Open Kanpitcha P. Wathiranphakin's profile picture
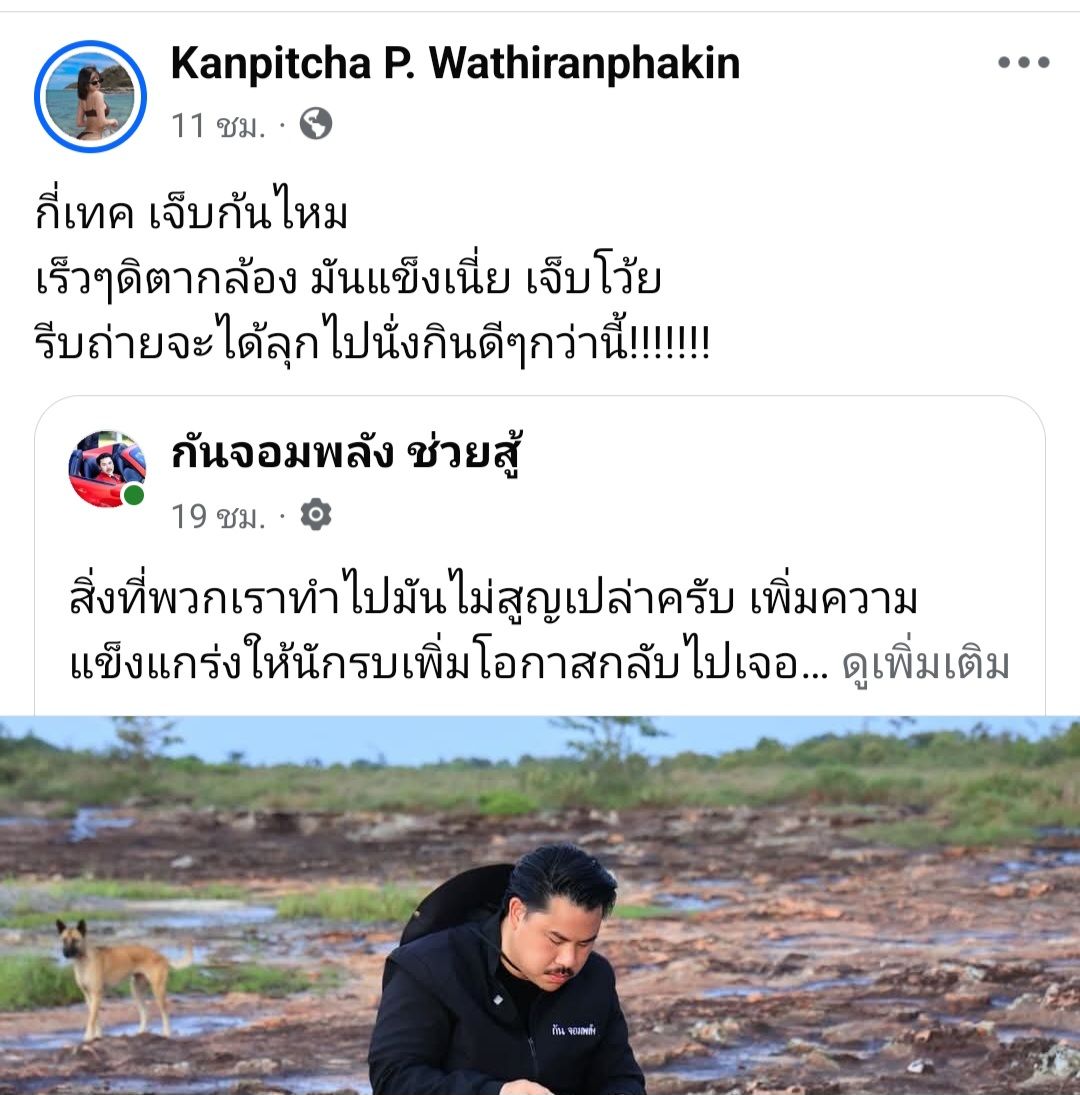 tap(90, 97)
